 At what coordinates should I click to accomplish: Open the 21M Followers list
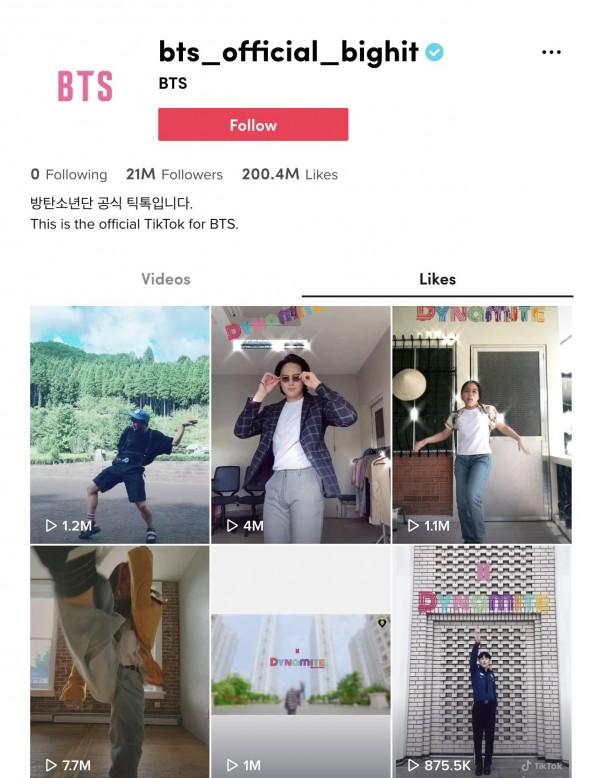[x=174, y=174]
